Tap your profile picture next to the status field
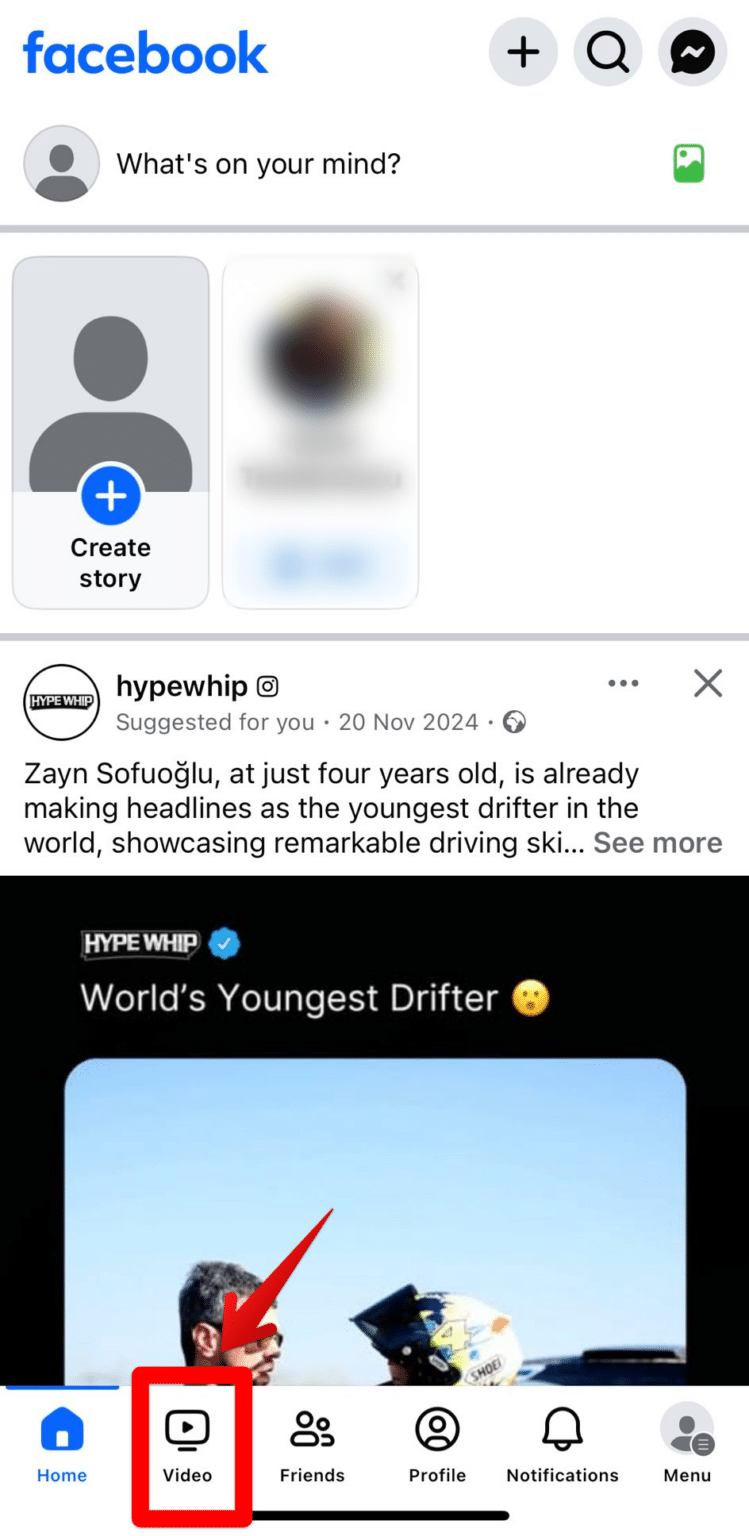749x1536 pixels. [x=61, y=163]
